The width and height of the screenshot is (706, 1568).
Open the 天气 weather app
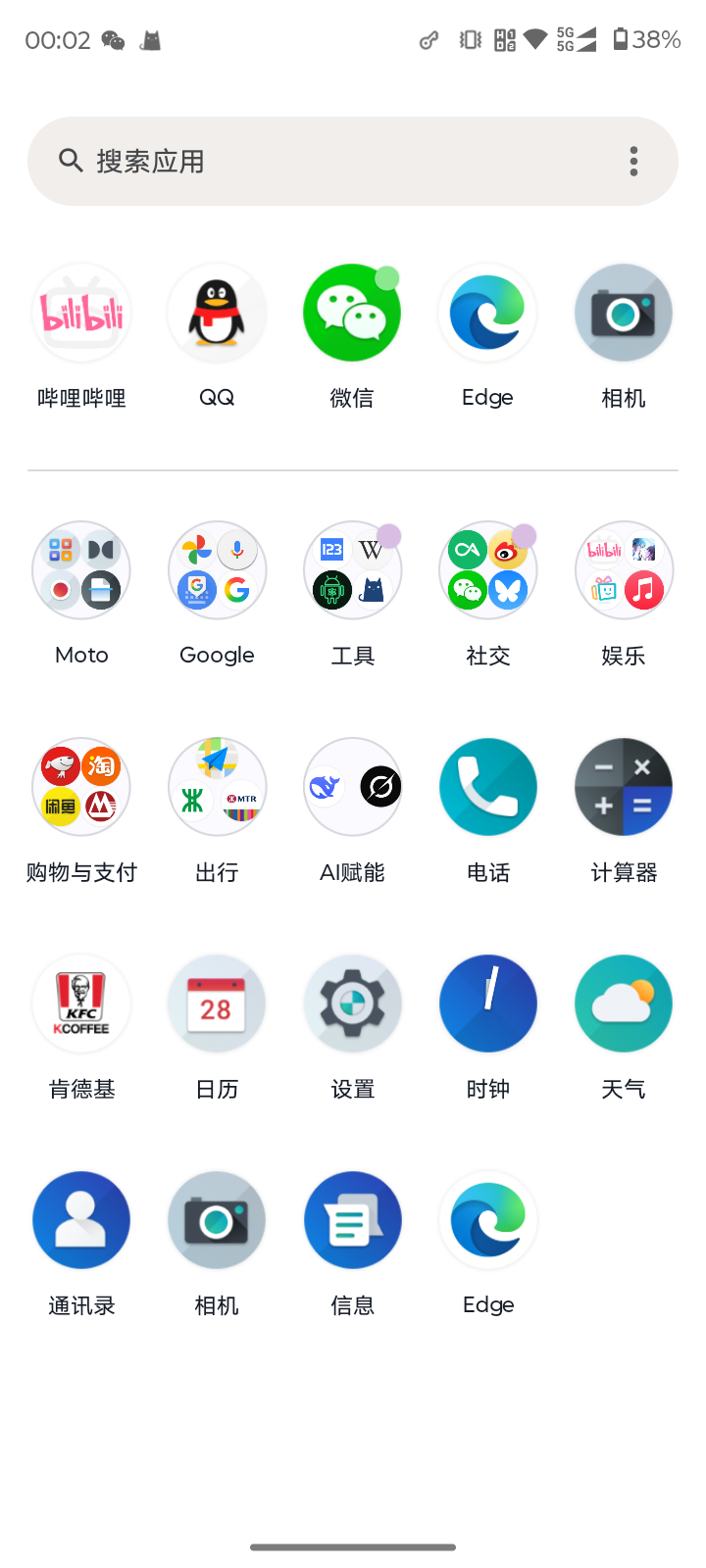[x=624, y=1004]
